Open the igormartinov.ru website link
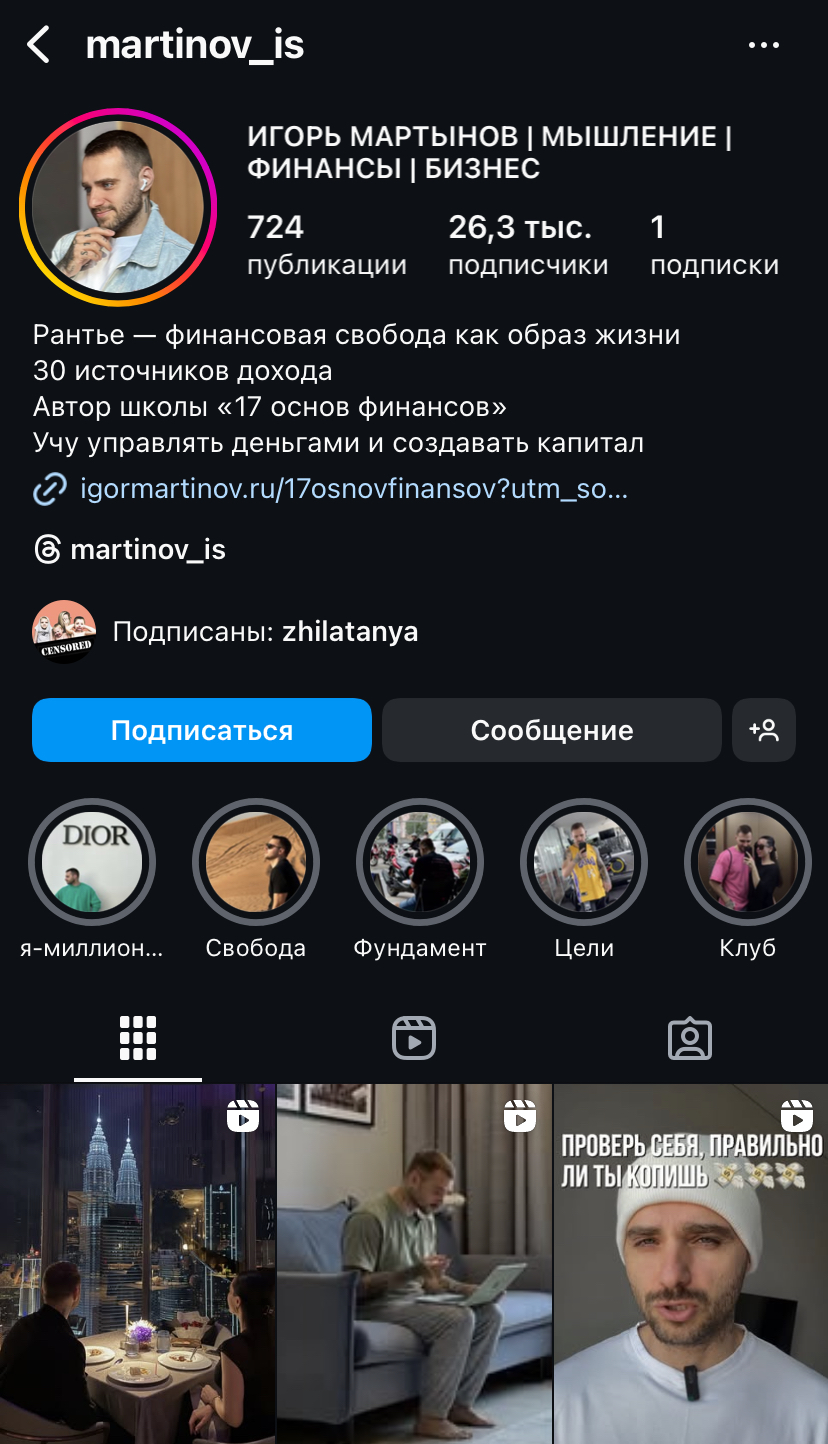This screenshot has height=1444, width=828. pyautogui.click(x=352, y=490)
